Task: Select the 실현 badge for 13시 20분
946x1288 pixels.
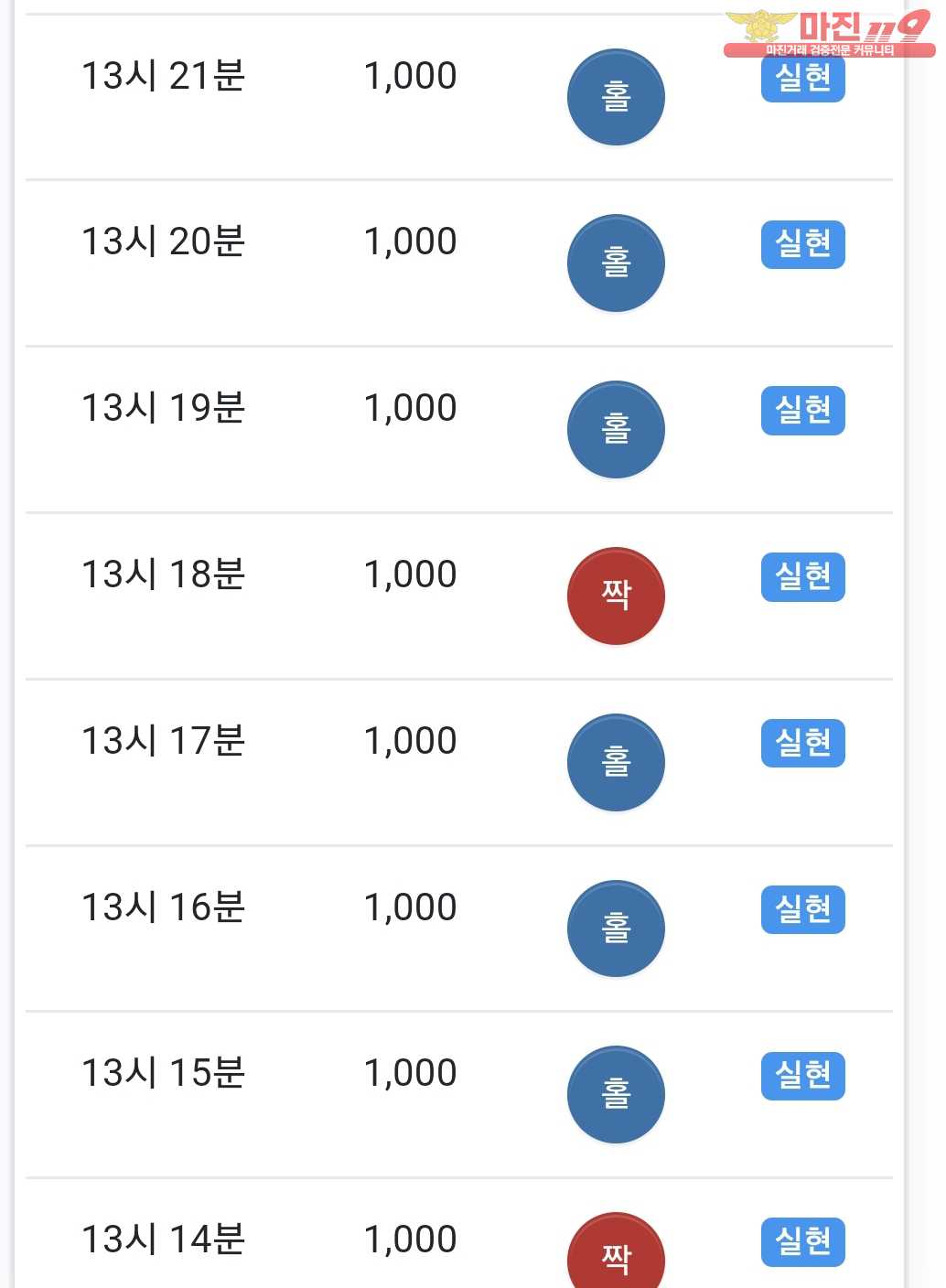Action: 802,244
